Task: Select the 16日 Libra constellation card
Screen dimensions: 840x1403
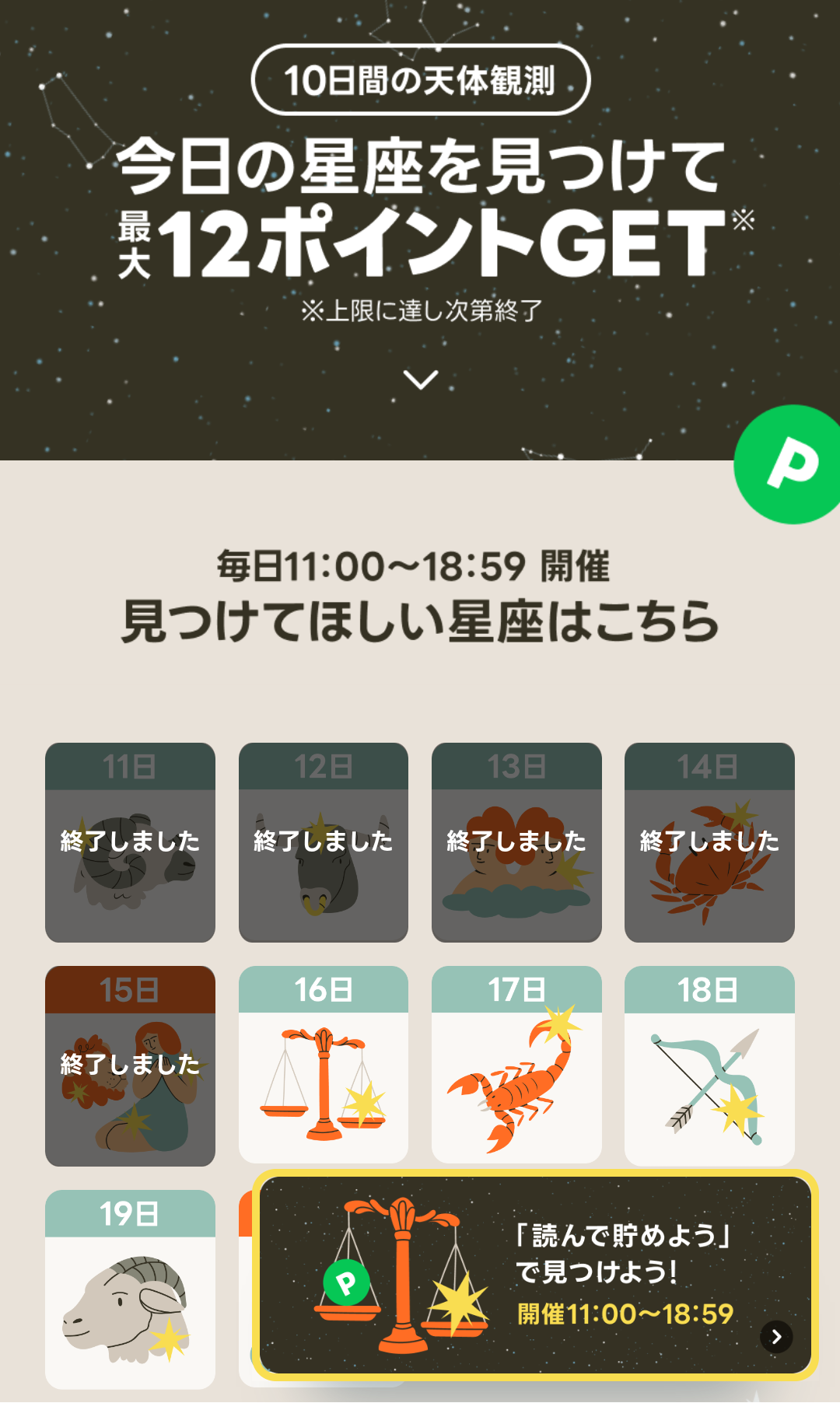Action: click(324, 1064)
